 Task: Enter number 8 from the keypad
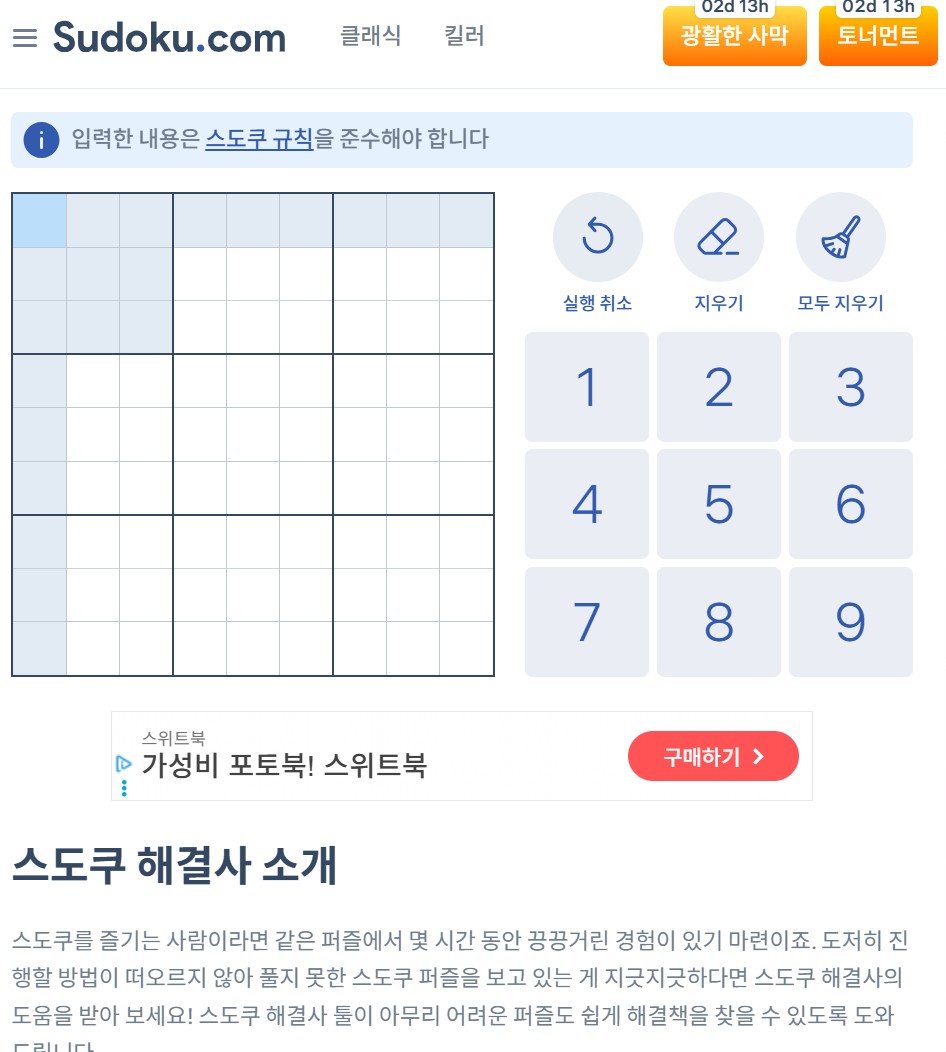click(x=718, y=622)
